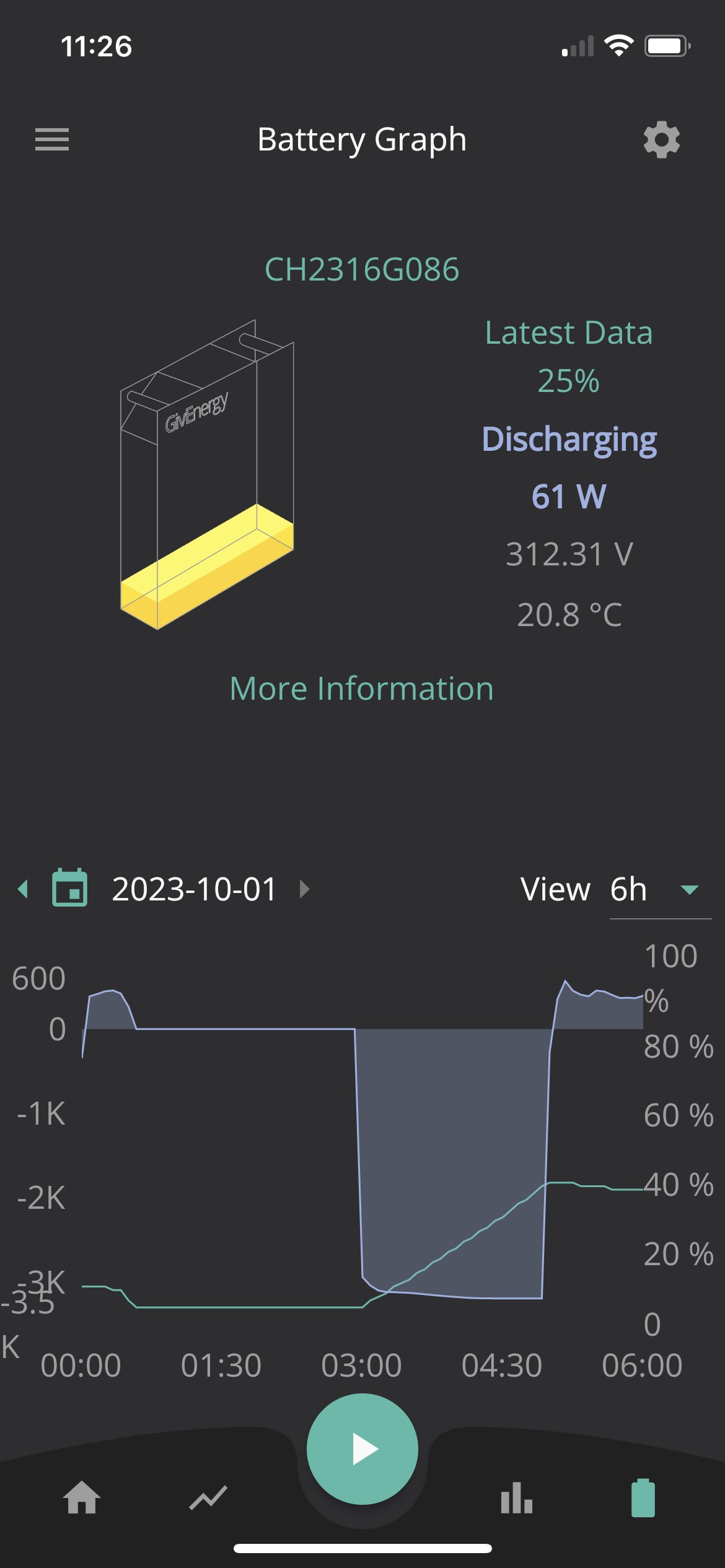This screenshot has height=1568, width=725.
Task: Expand the View 6h dropdown
Action: click(x=660, y=890)
